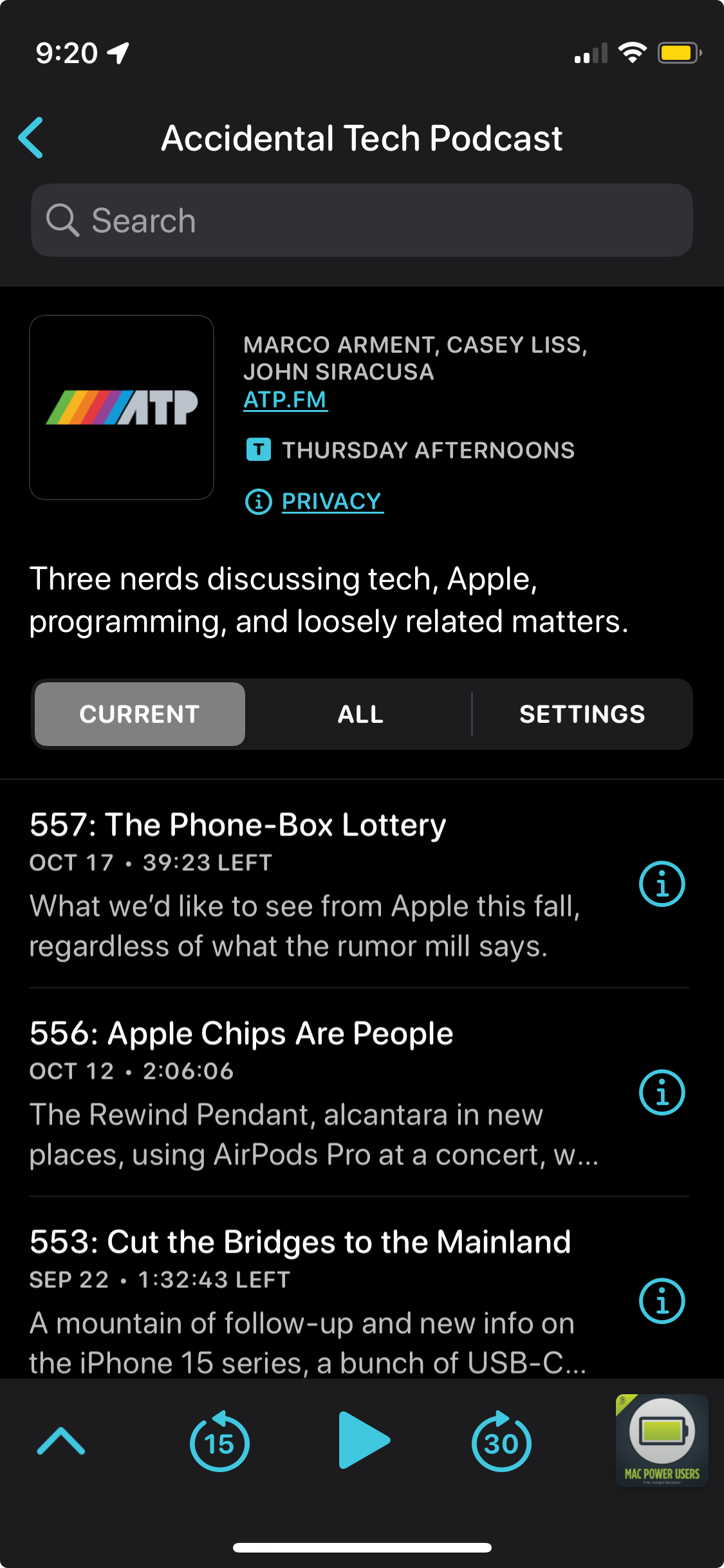
Task: Show info for episode 557
Action: pos(662,884)
